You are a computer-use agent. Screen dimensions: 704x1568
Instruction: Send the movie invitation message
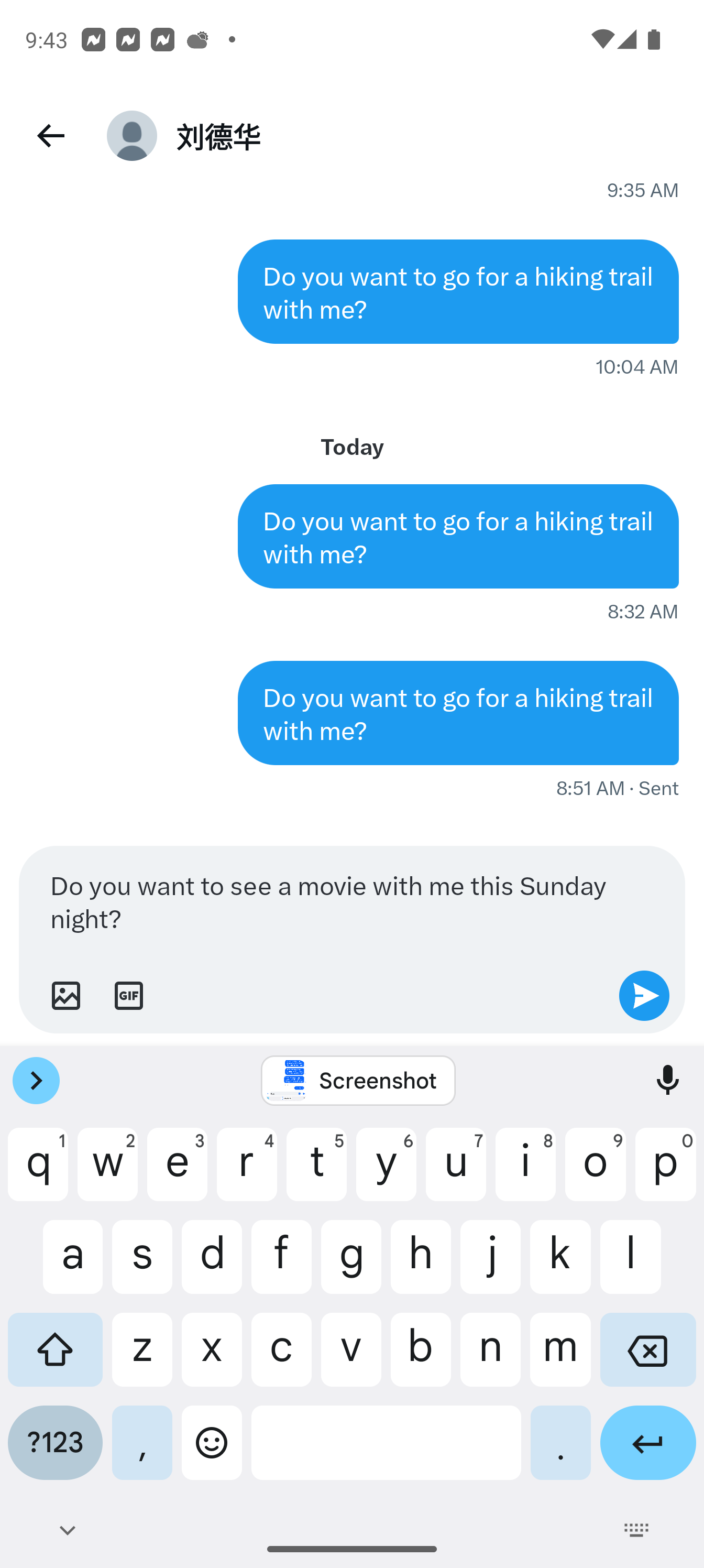(x=644, y=995)
